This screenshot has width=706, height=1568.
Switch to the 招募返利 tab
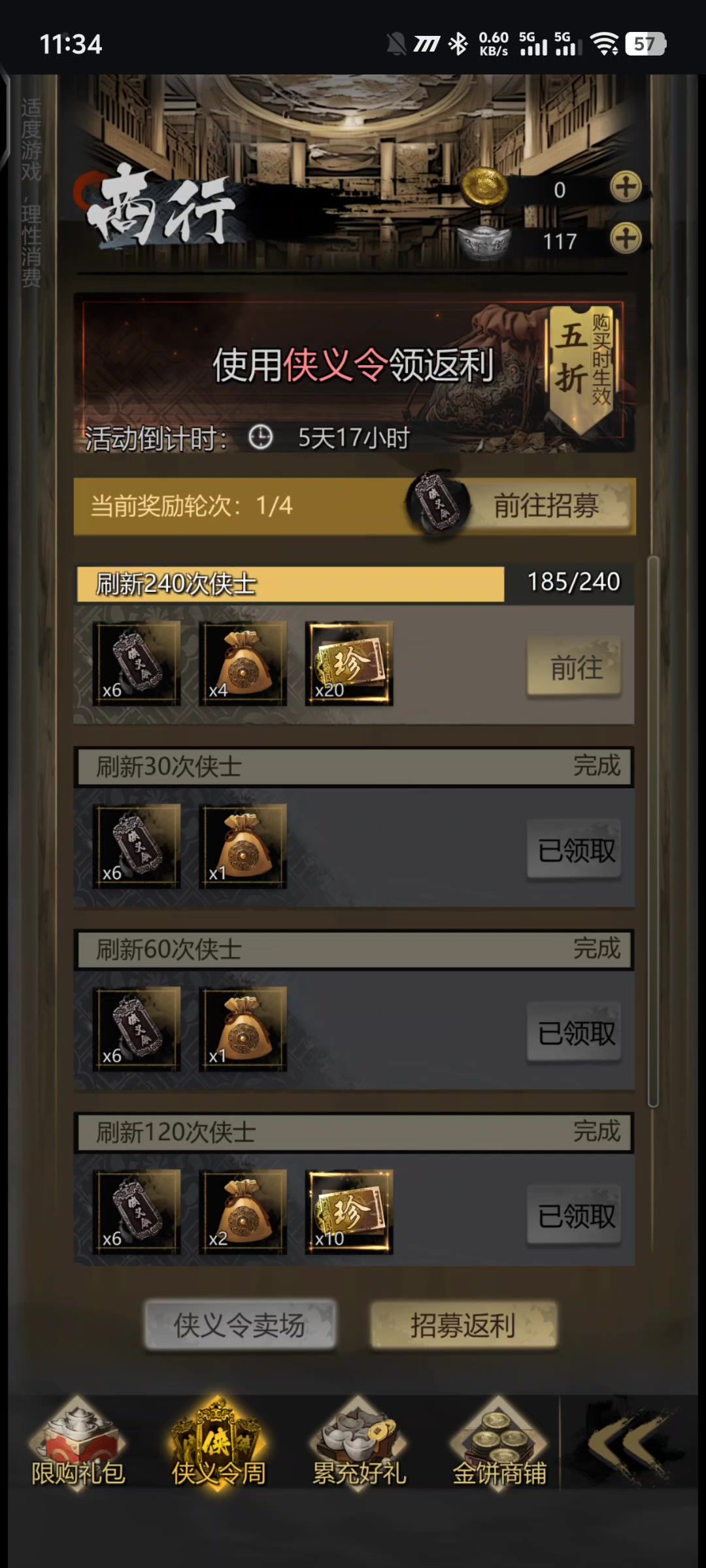[x=463, y=1325]
